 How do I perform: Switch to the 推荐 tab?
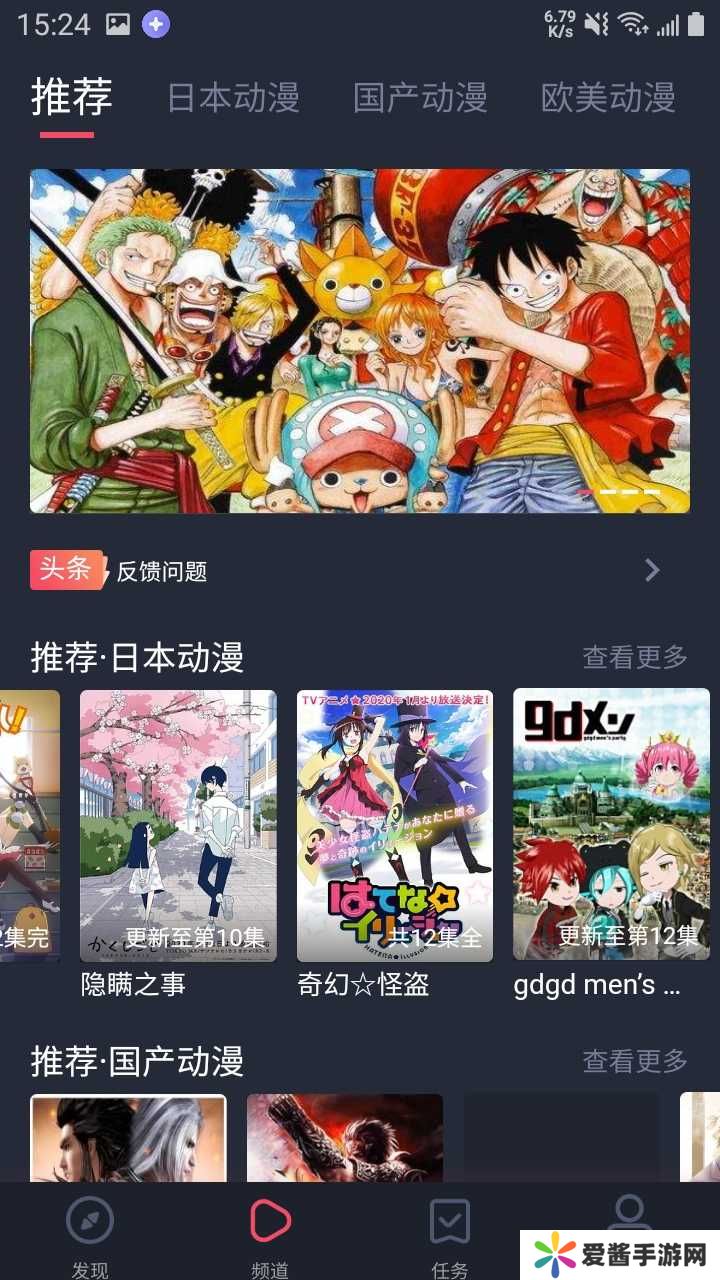point(71,98)
